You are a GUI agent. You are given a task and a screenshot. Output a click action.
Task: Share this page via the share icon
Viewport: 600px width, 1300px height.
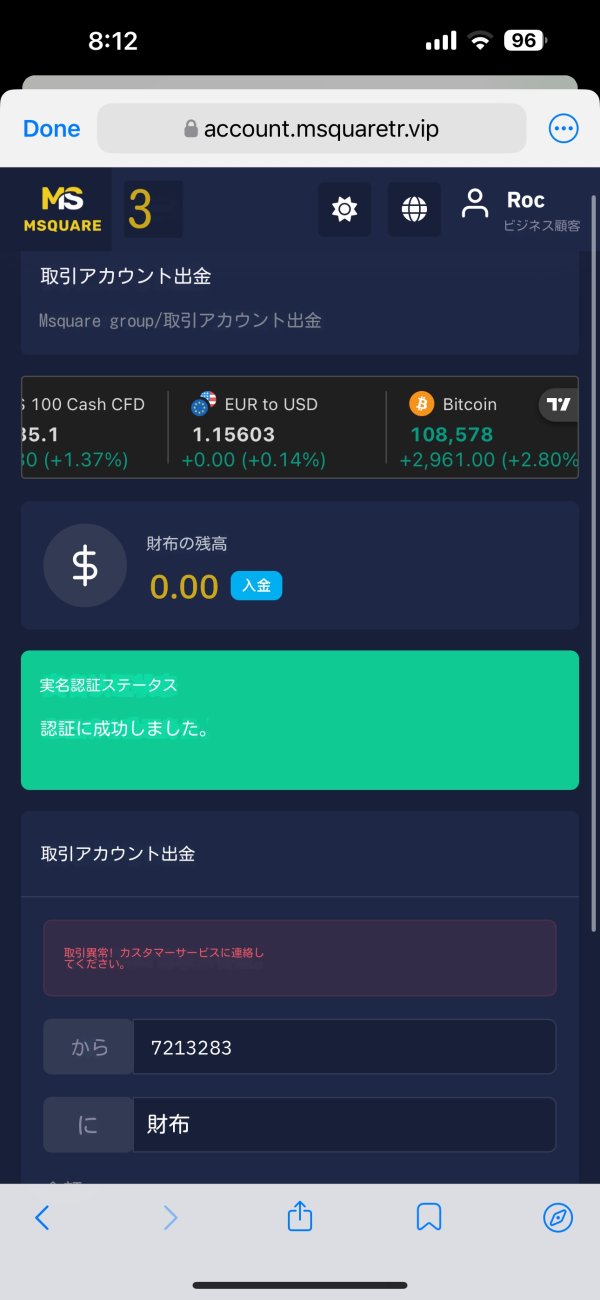pyautogui.click(x=300, y=1216)
